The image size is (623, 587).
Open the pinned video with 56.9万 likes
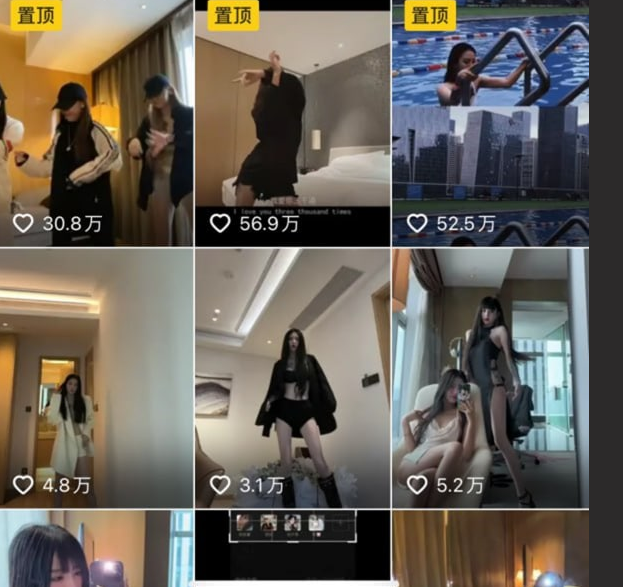(x=292, y=125)
